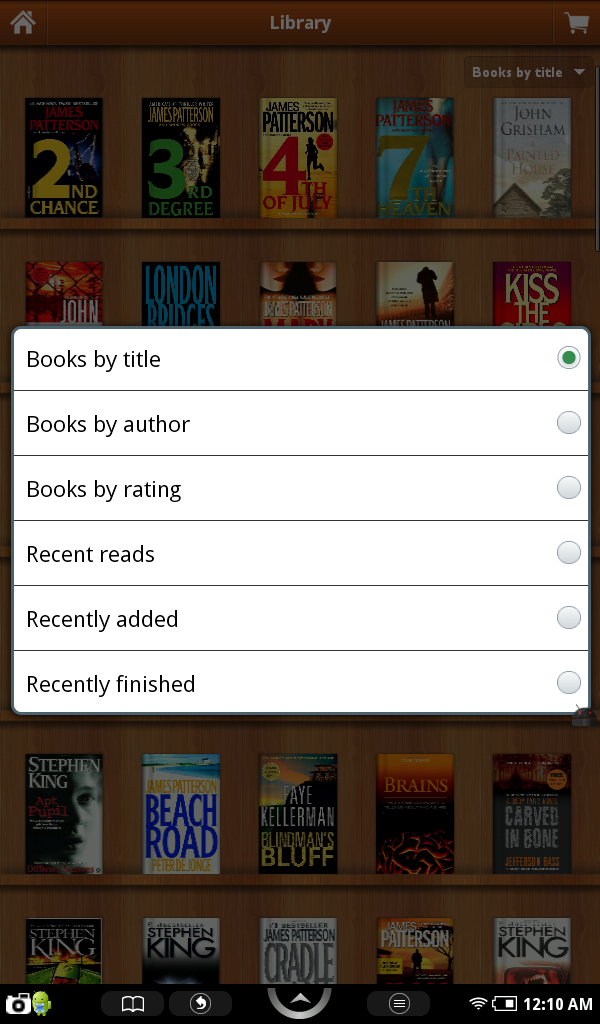Open the system menu button
600x1024 pixels.
[399, 1003]
